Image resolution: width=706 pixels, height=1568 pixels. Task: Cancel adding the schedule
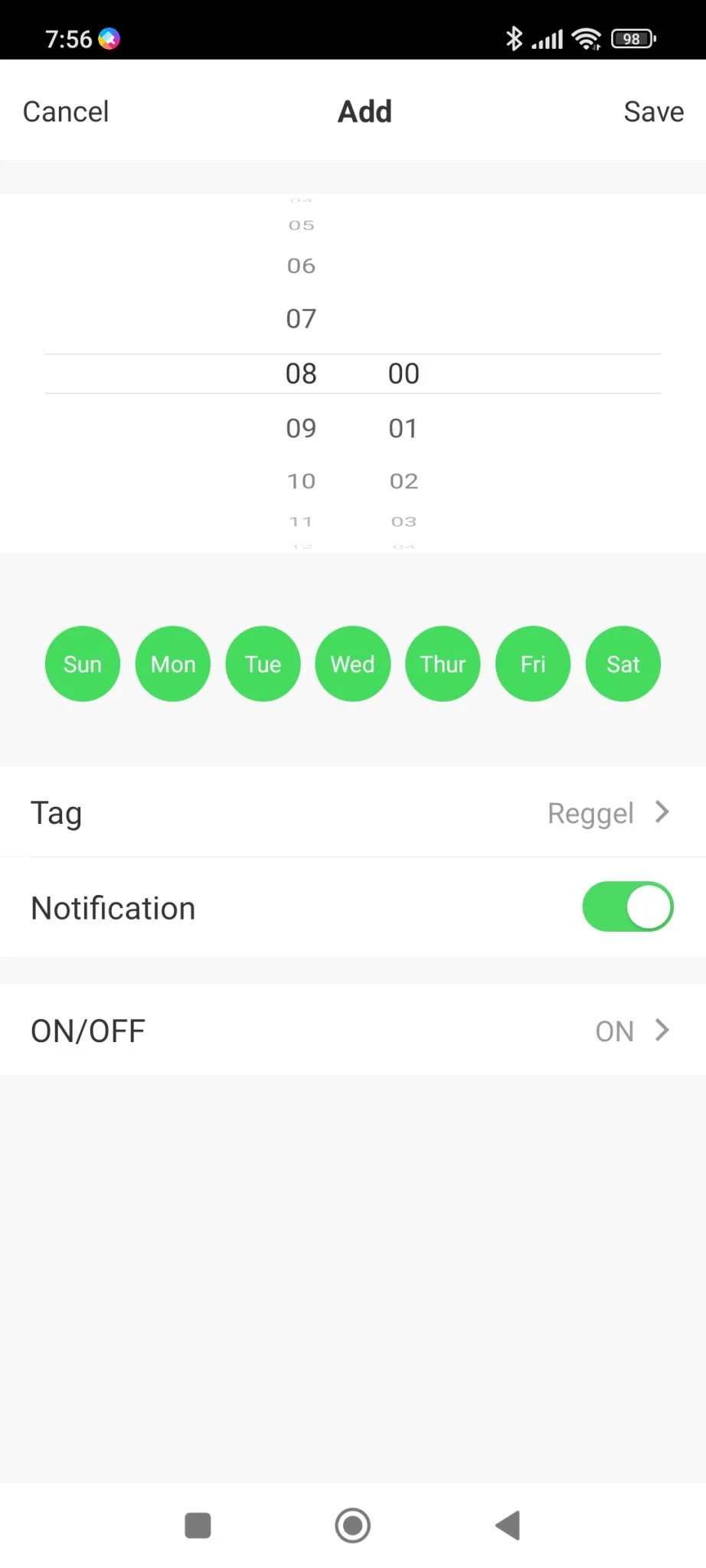click(x=66, y=112)
